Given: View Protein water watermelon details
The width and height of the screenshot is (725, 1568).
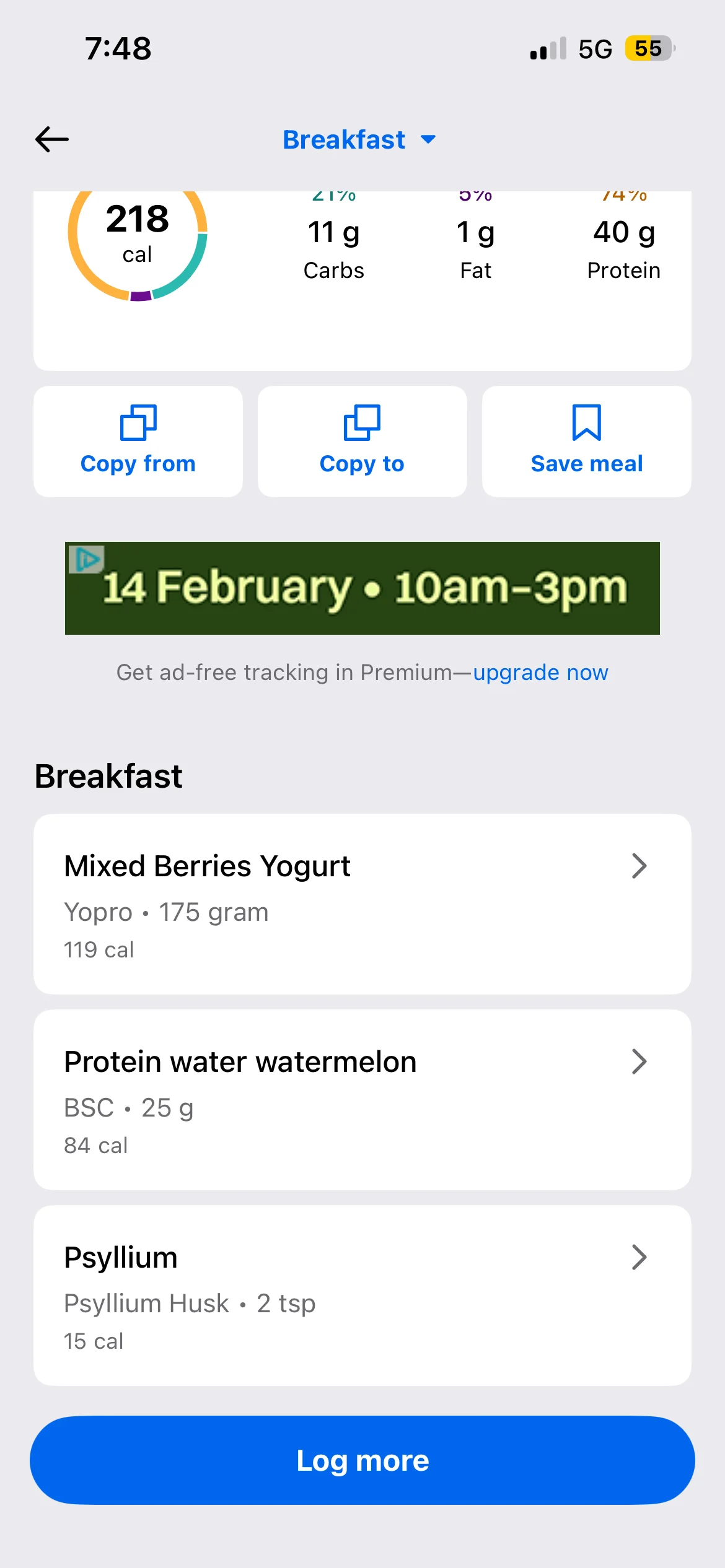Looking at the screenshot, I should [362, 1100].
